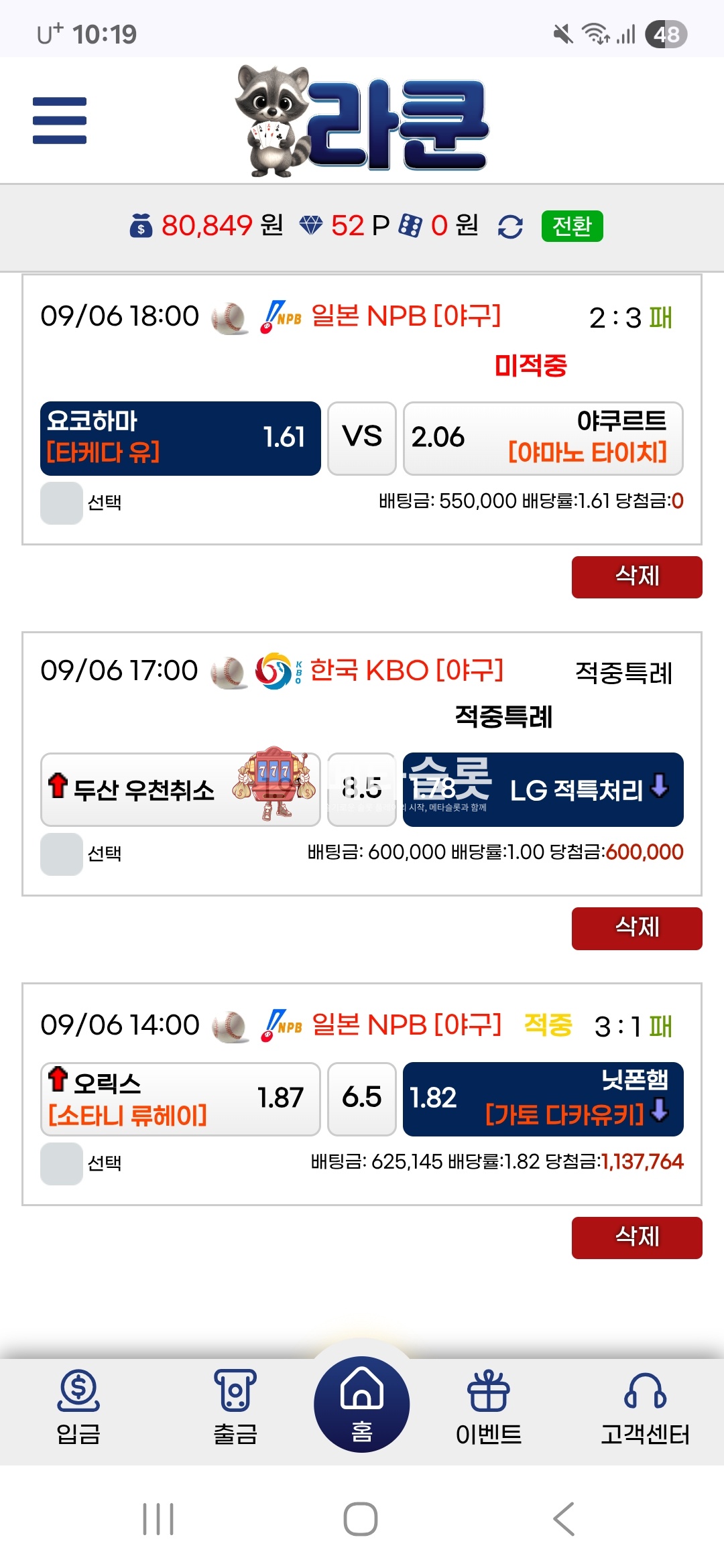Delete the 요코하마 vs 야쿠르트 bet record
Viewport: 724px width, 1568px height.
[636, 577]
